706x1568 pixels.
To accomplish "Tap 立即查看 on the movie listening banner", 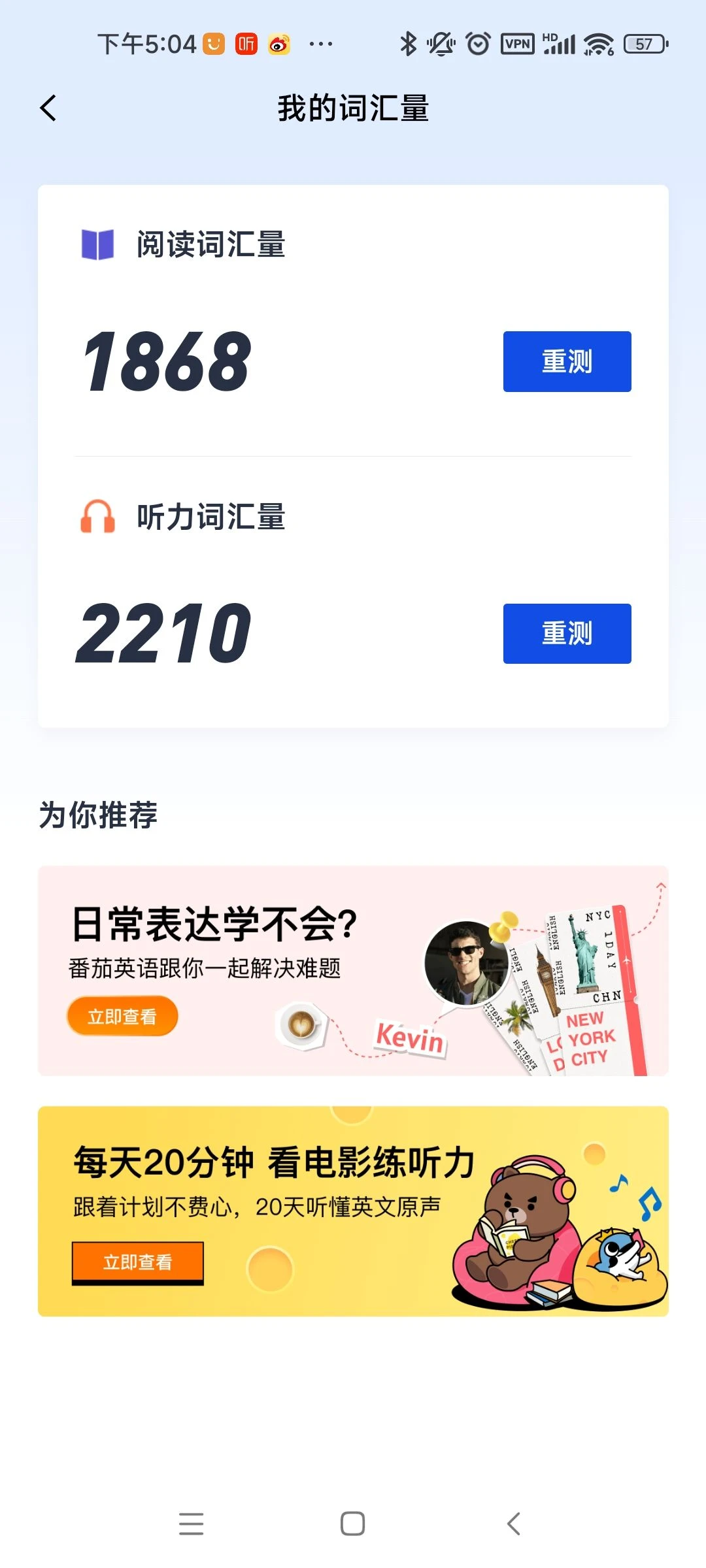I will [137, 1262].
